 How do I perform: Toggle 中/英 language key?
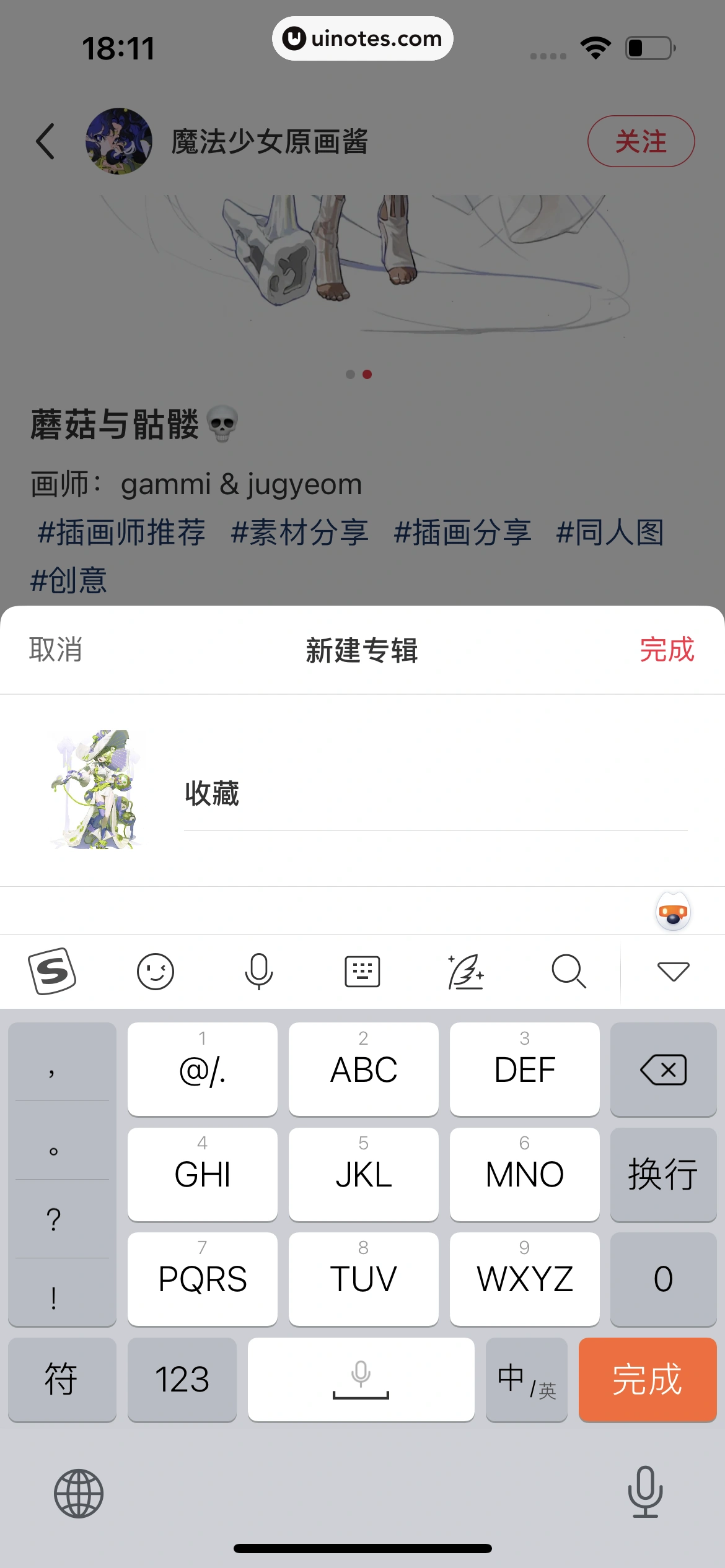tap(526, 1379)
